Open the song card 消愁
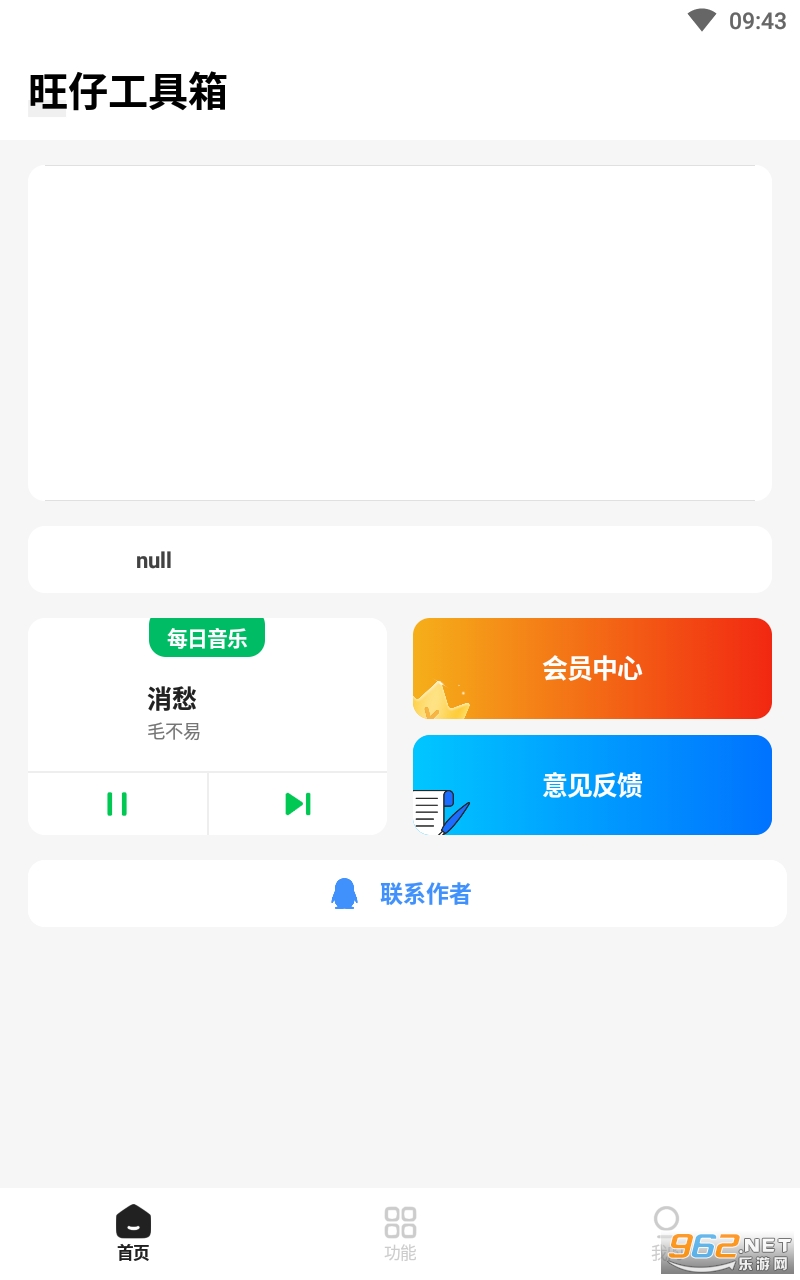Viewport: 800px width, 1280px height. point(207,712)
